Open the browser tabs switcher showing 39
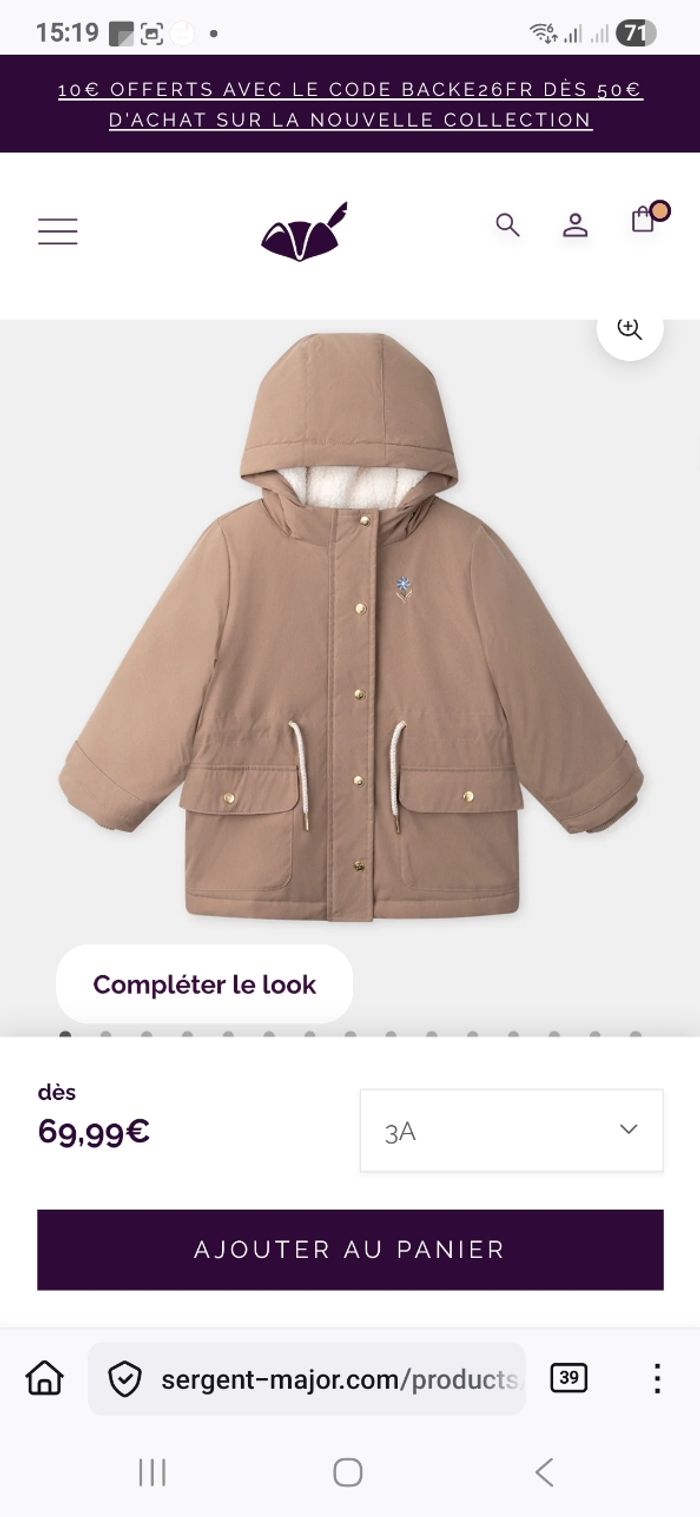700x1517 pixels. coord(568,1378)
